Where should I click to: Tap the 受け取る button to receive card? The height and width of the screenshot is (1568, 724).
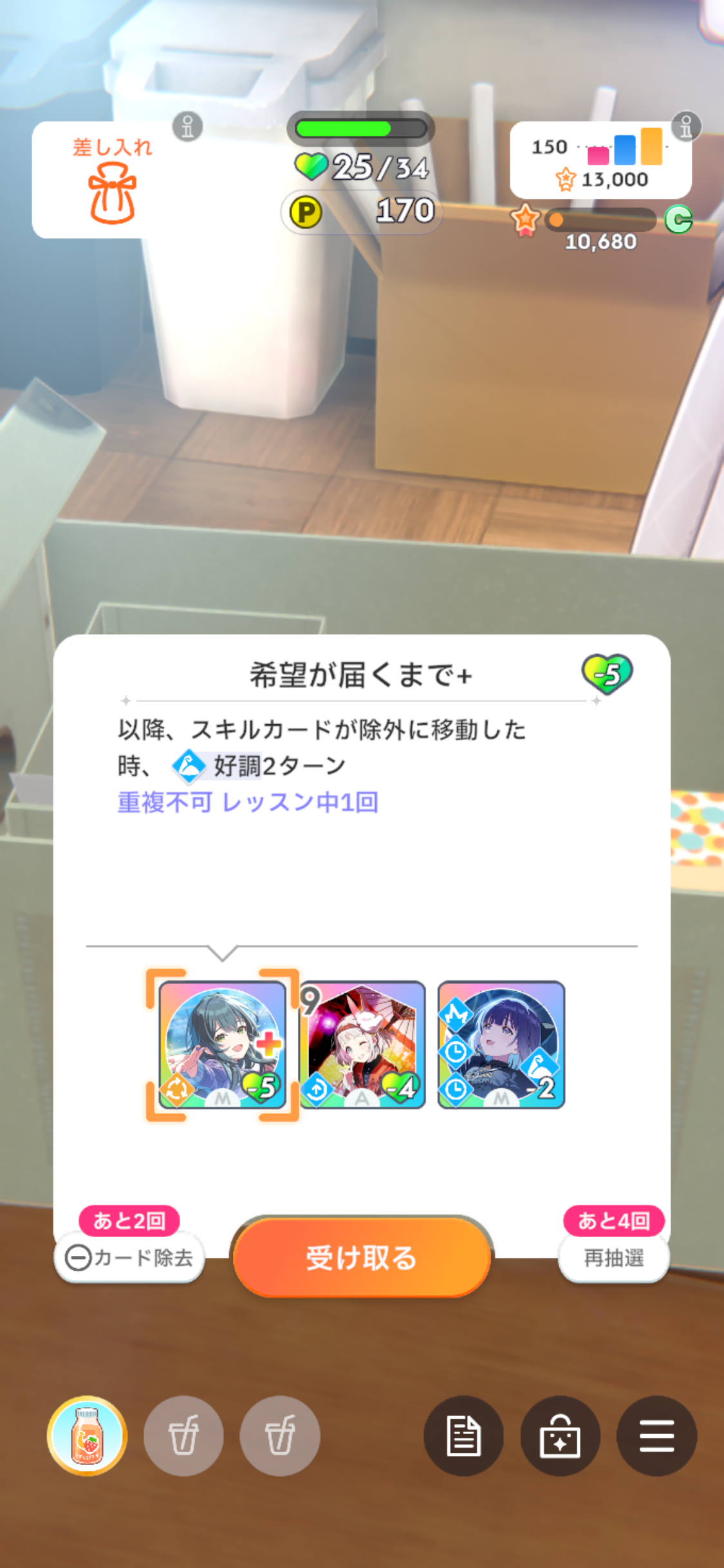tap(362, 1257)
